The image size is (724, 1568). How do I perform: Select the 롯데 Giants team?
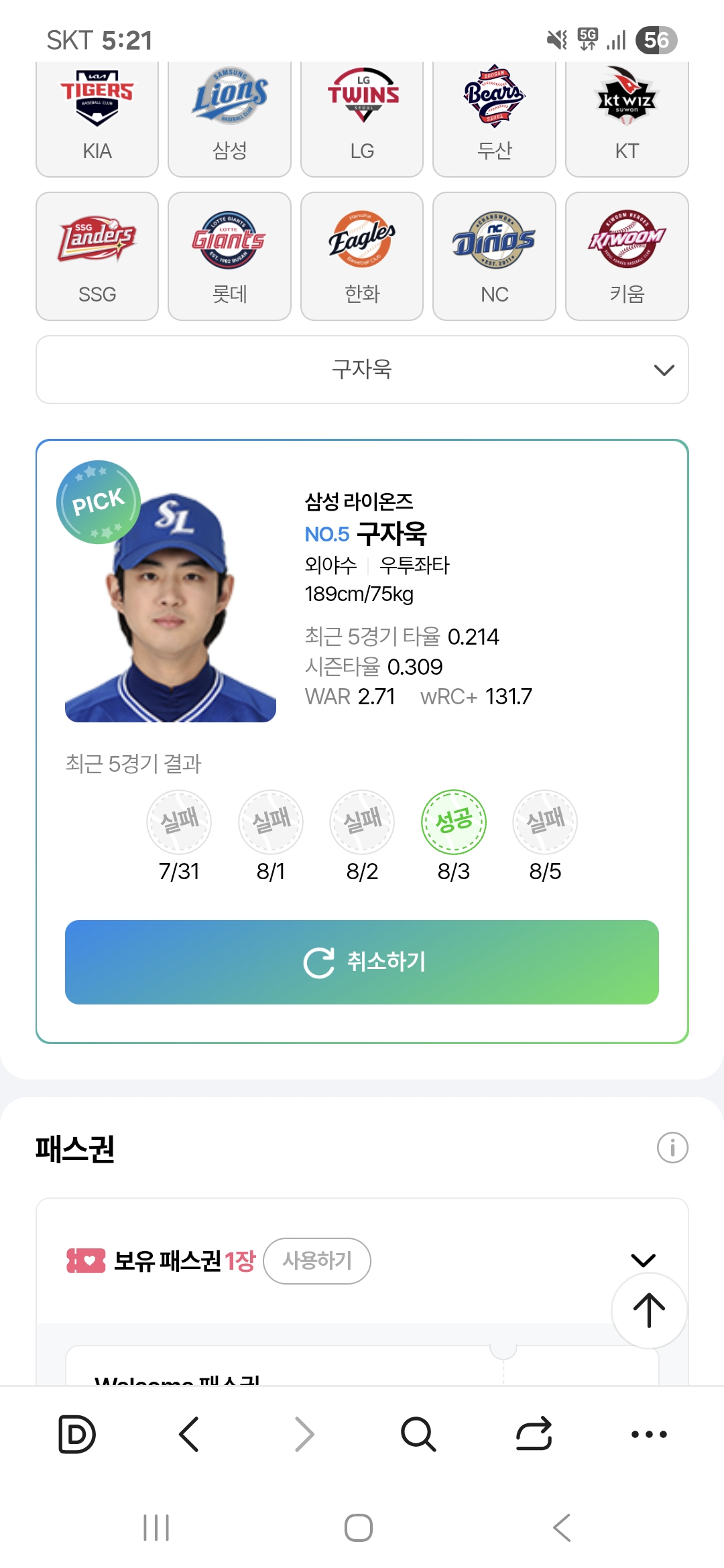pyautogui.click(x=229, y=257)
